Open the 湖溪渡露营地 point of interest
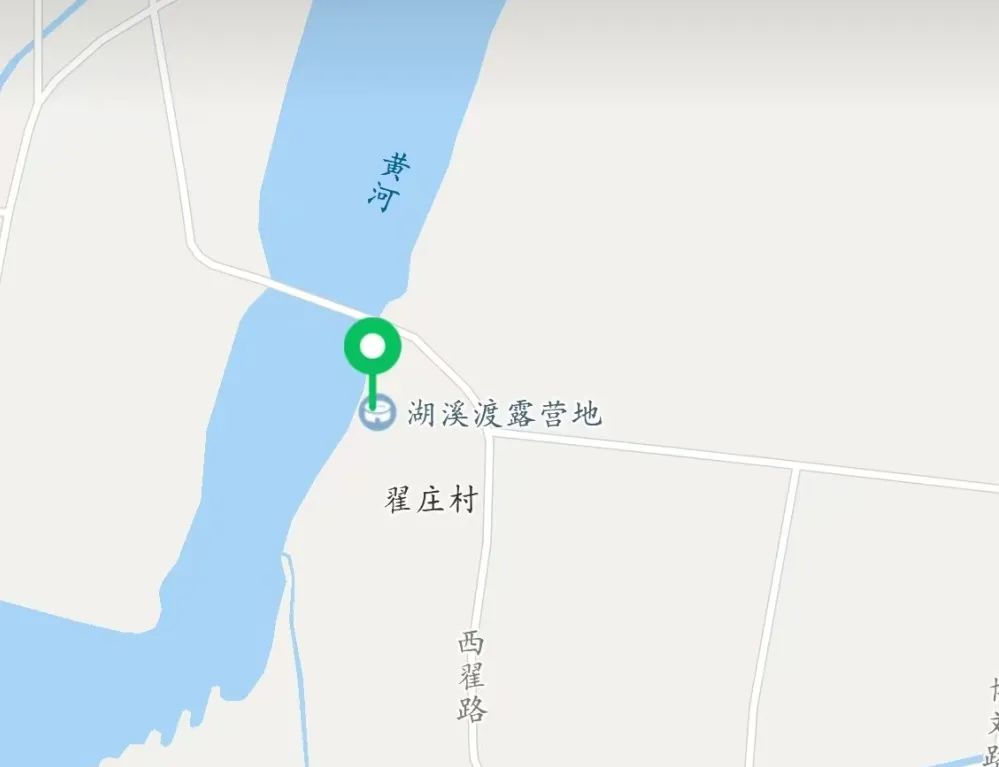Viewport: 999px width, 767px height. (503, 413)
